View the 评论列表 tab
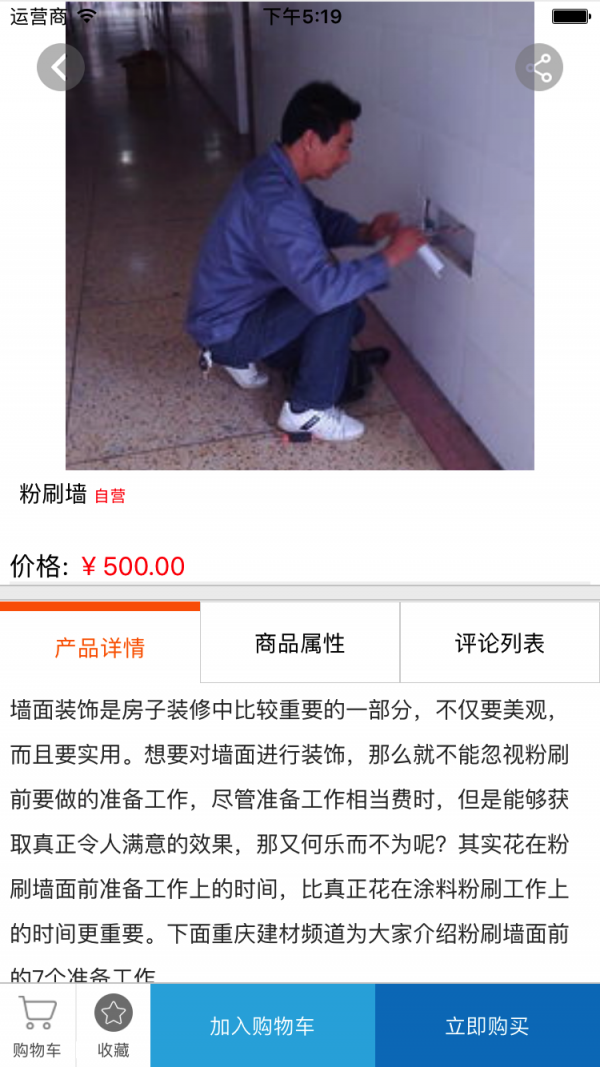600x1067 pixels. coord(500,643)
